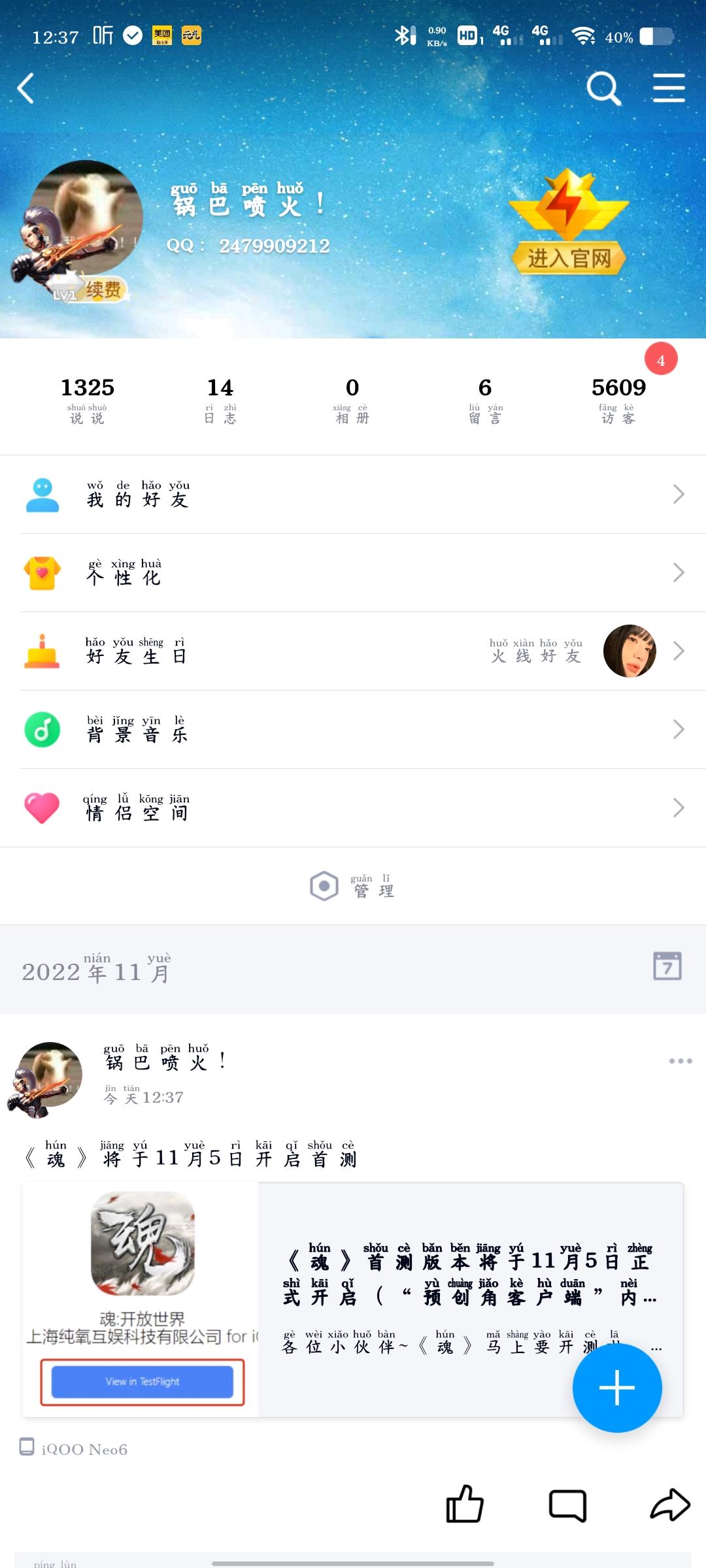Tap 管理 to manage entries
Viewport: 706px width, 1568px height.
pyautogui.click(x=353, y=887)
